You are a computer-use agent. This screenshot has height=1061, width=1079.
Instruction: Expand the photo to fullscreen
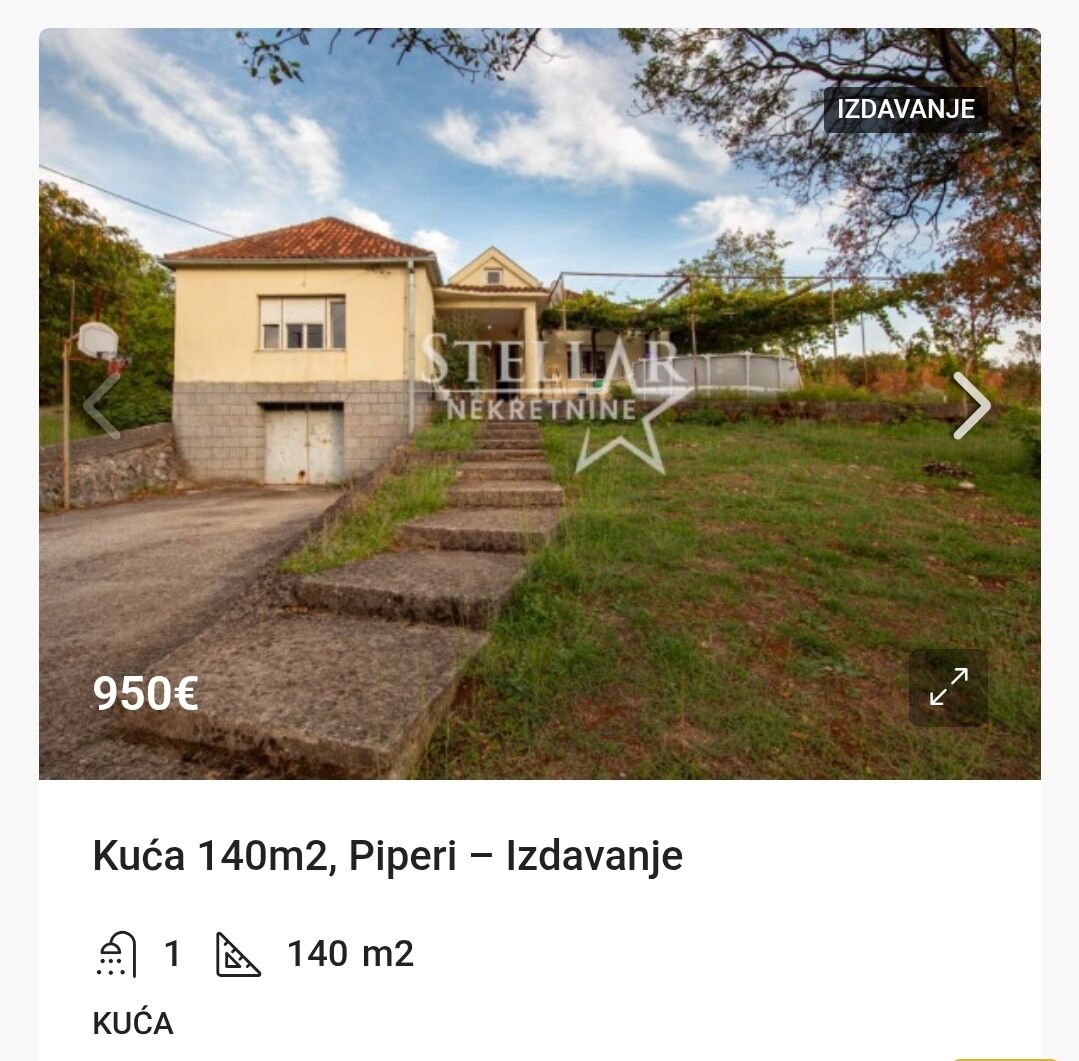click(948, 687)
